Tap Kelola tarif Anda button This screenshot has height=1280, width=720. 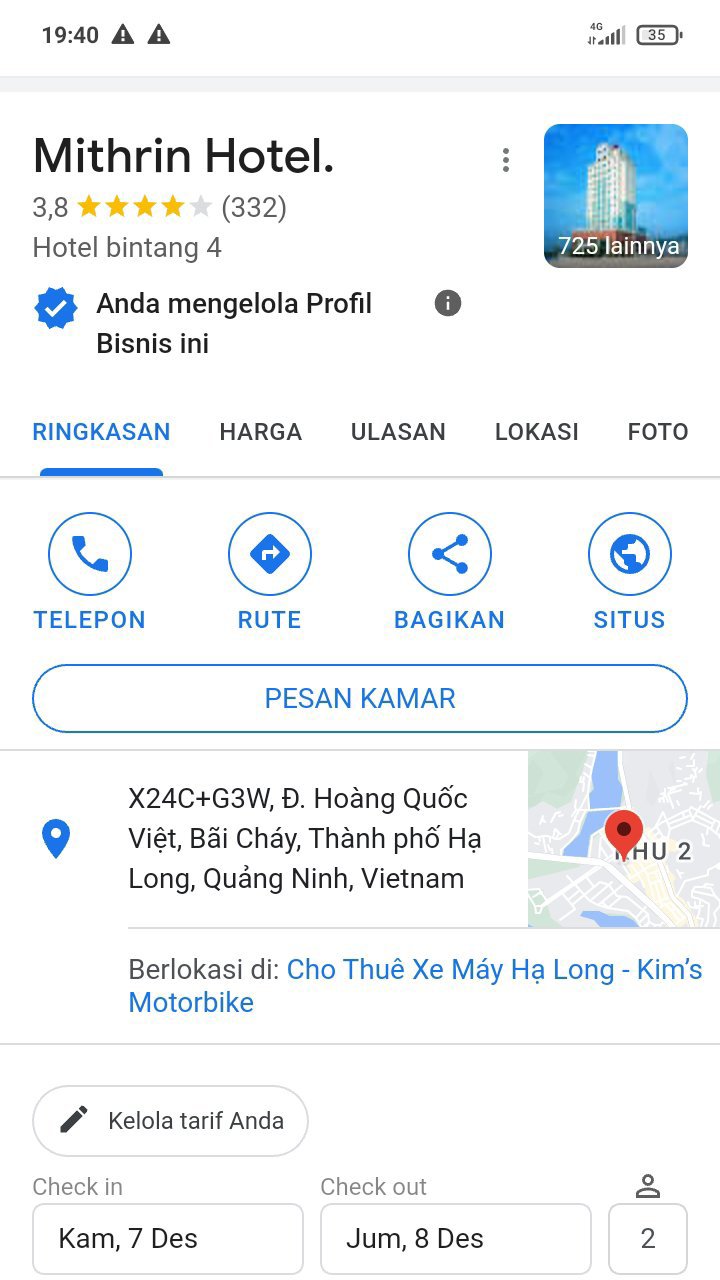(x=170, y=1121)
